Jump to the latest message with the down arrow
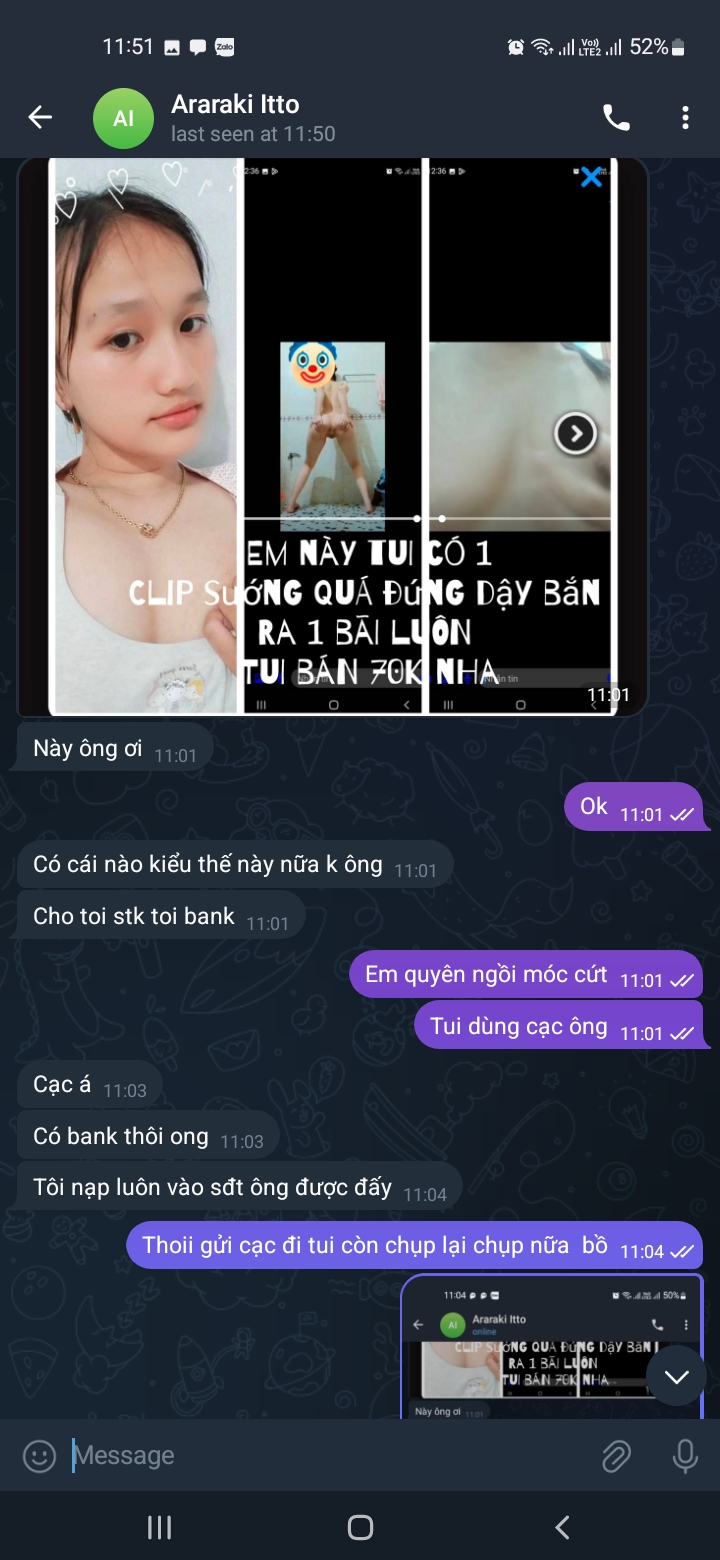This screenshot has width=720, height=1560. click(677, 1377)
